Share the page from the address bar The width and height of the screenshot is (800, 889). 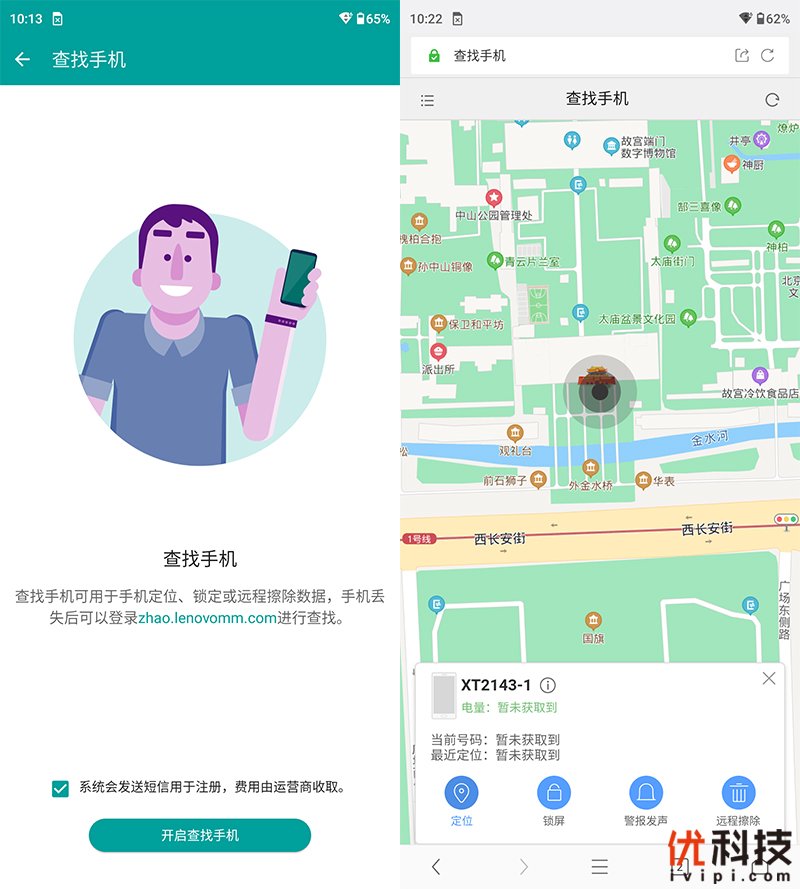(x=741, y=56)
